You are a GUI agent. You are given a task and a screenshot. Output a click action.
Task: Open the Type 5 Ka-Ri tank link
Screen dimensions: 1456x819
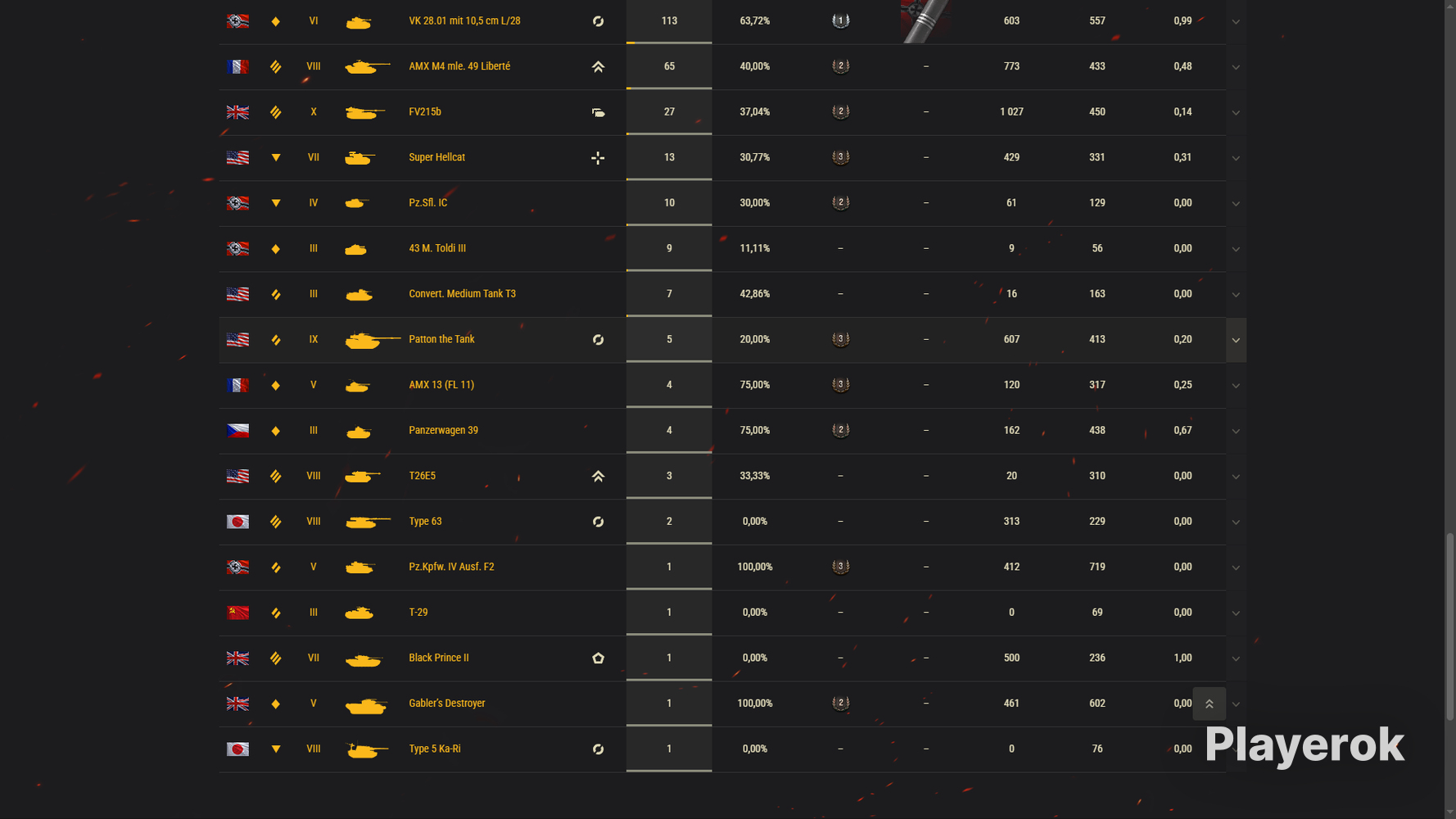pos(434,749)
